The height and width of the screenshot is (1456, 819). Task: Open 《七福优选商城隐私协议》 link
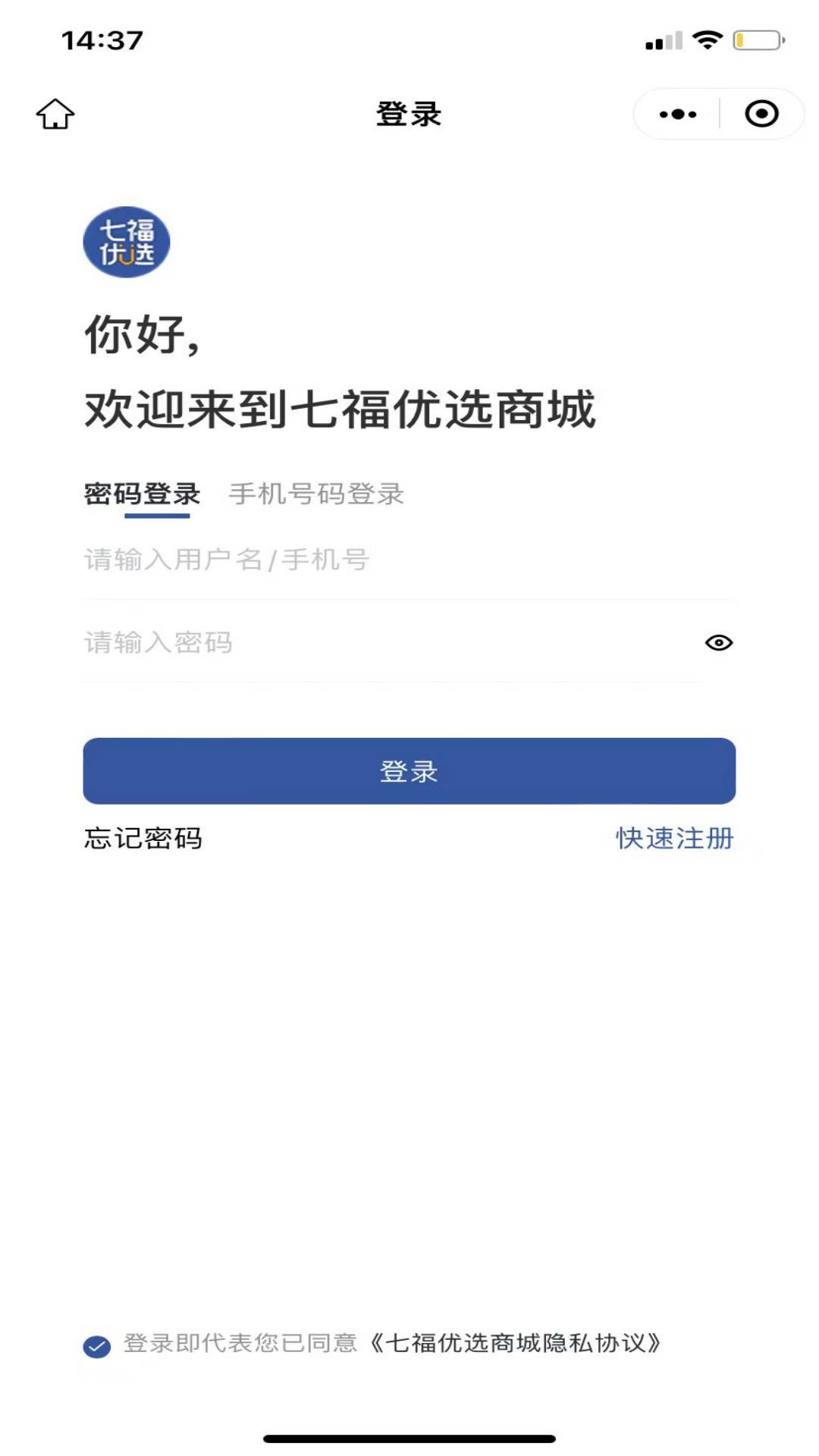[516, 1344]
